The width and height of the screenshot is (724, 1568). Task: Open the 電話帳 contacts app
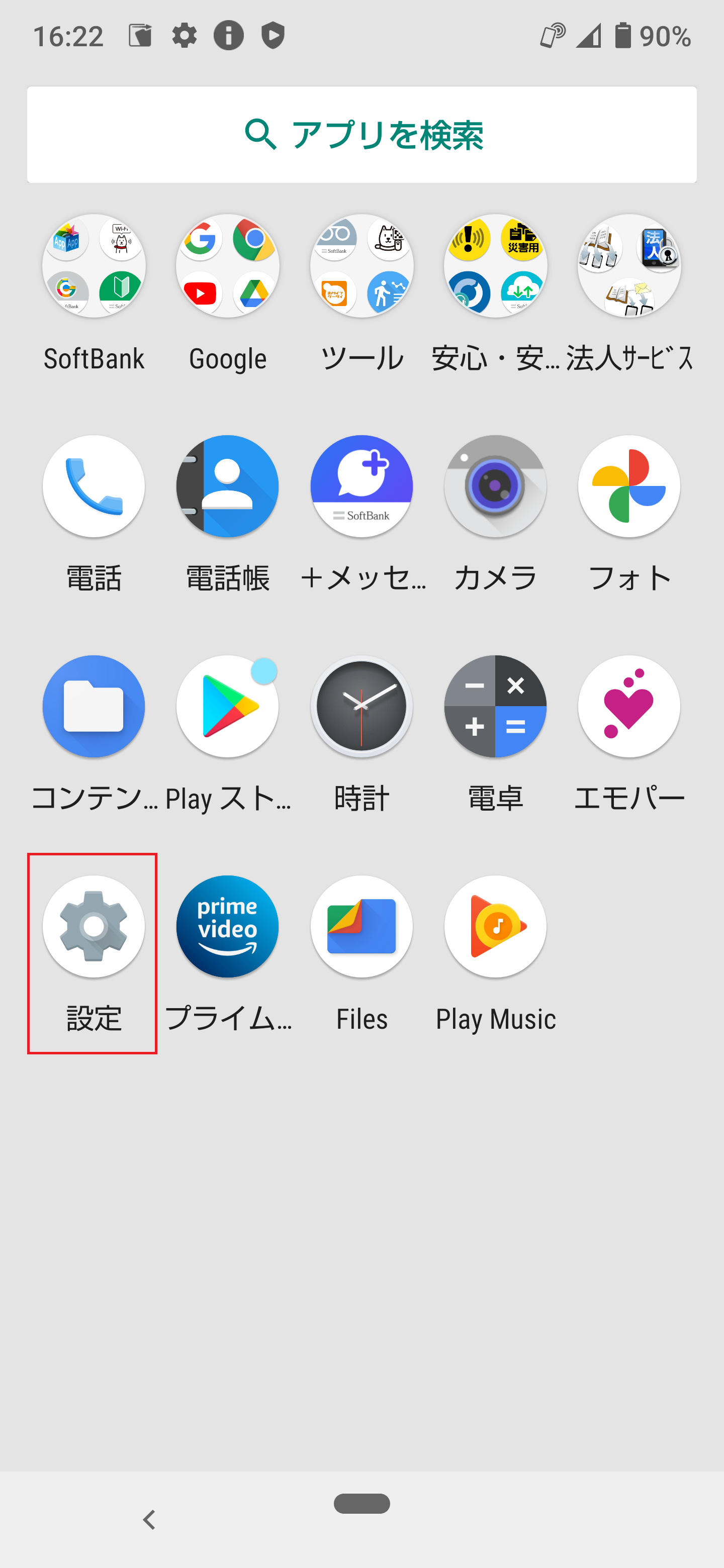point(227,485)
